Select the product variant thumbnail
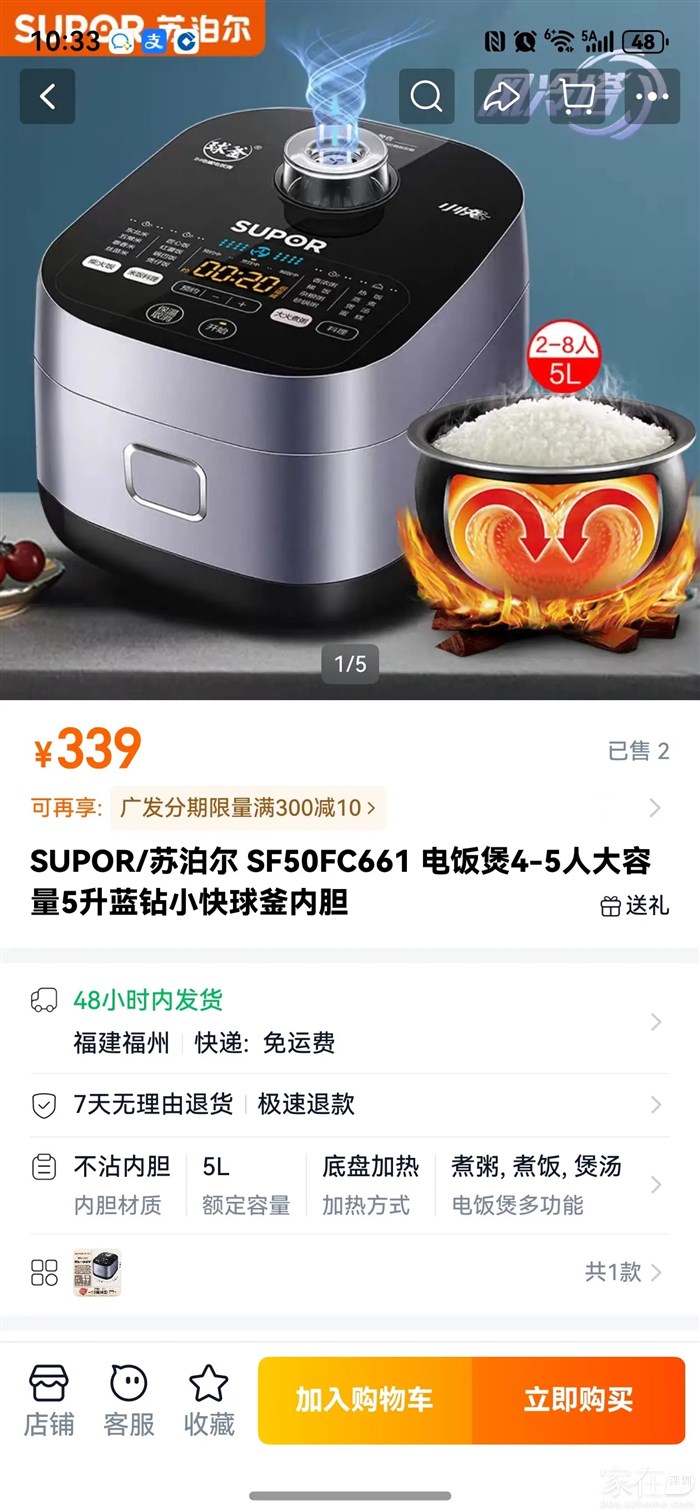The width and height of the screenshot is (700, 1511). (97, 1273)
